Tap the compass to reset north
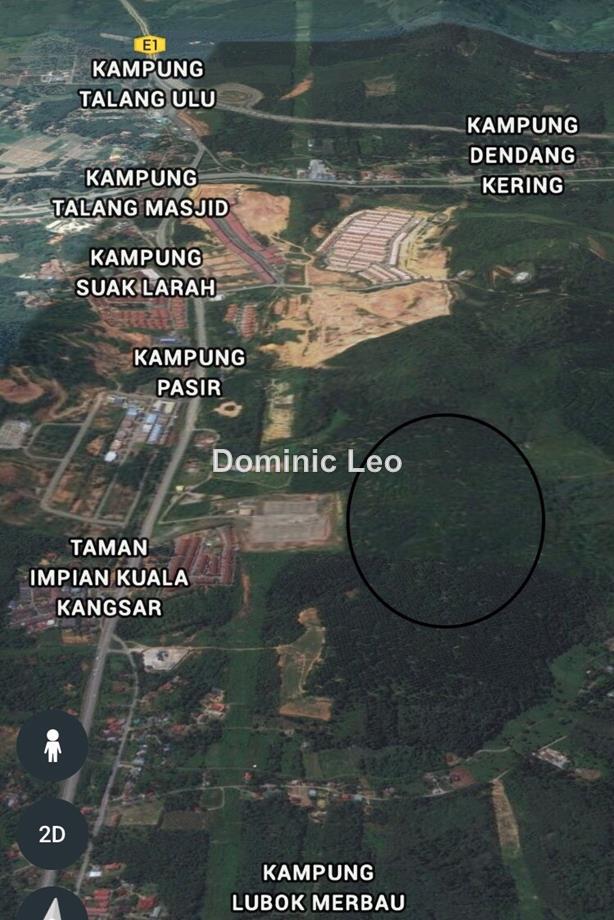 click(x=52, y=908)
